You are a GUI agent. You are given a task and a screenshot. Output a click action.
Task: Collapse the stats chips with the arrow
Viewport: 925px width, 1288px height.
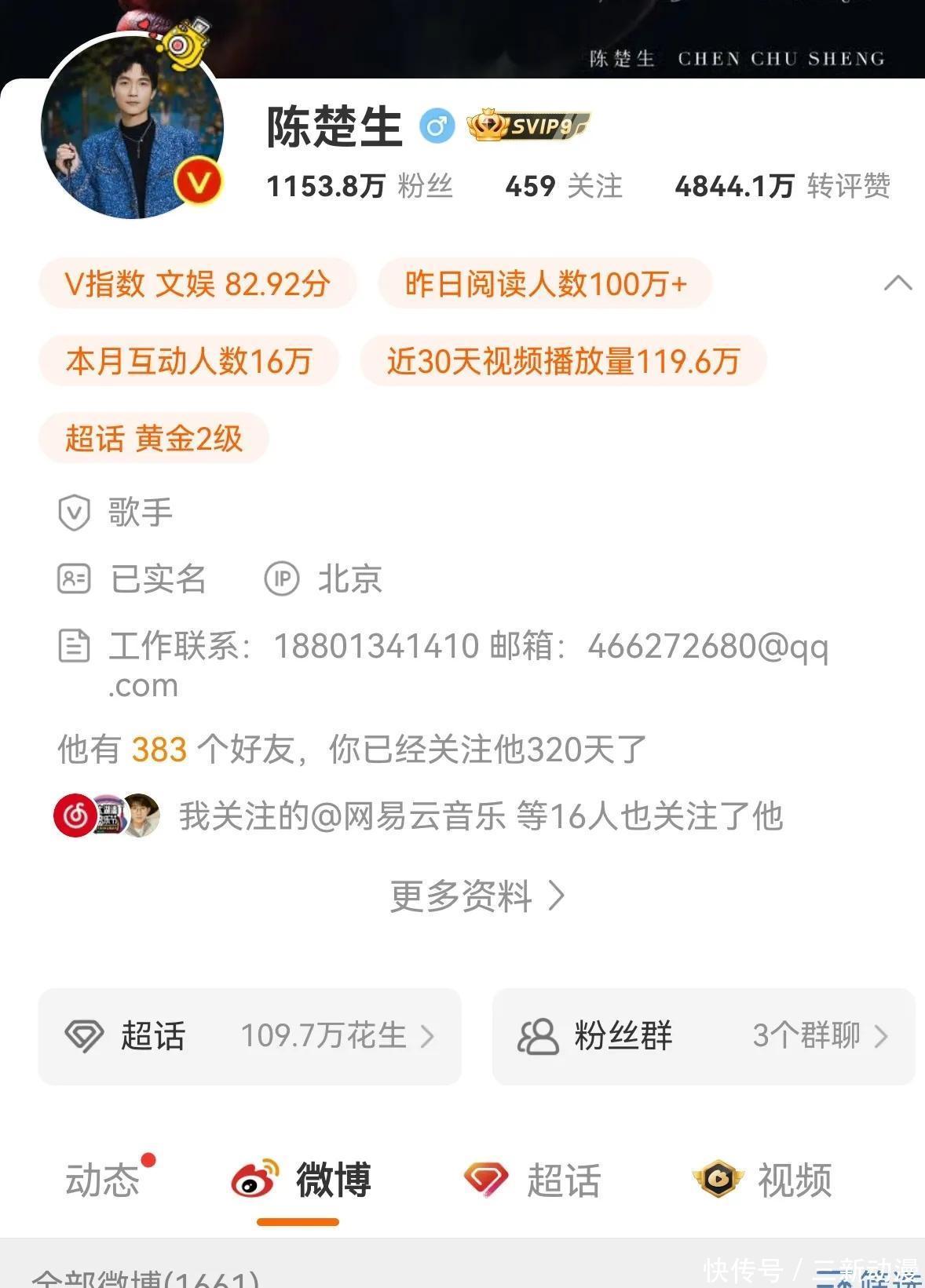[898, 283]
